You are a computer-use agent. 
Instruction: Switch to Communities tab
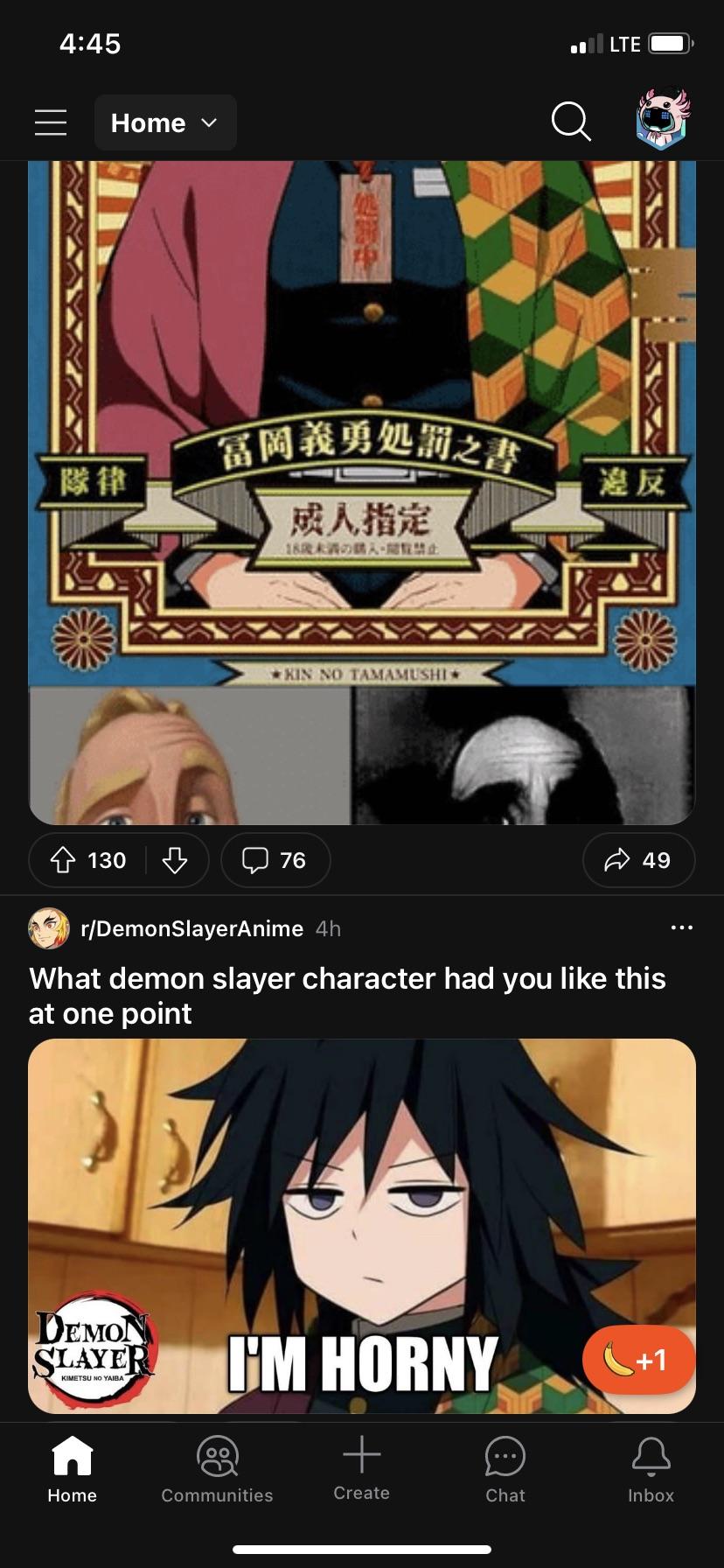tap(217, 1470)
